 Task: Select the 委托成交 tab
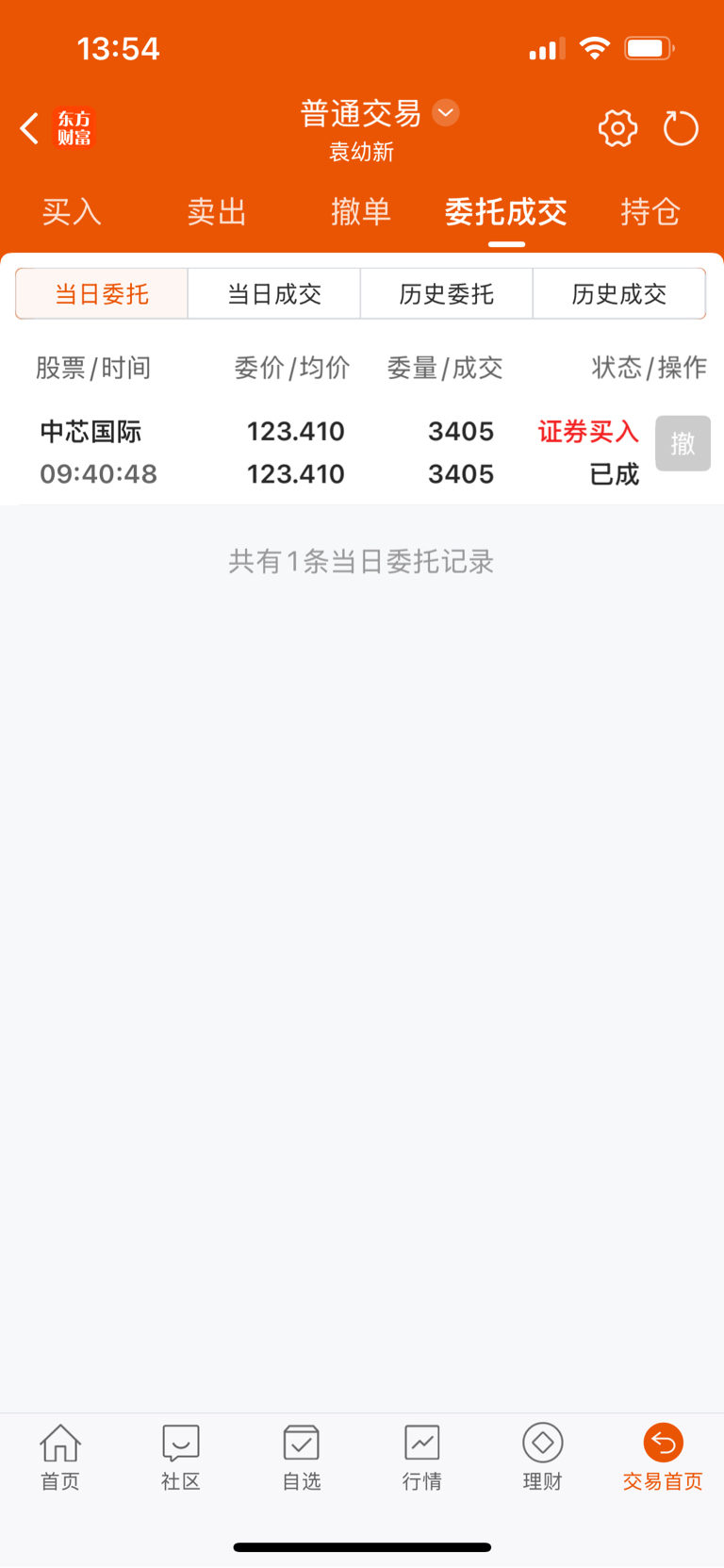click(x=506, y=212)
